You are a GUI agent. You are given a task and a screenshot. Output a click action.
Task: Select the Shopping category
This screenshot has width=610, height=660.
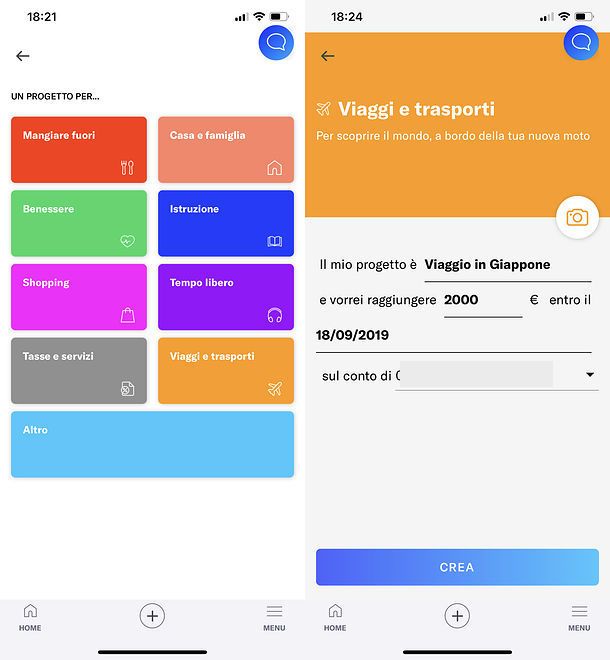click(x=79, y=297)
